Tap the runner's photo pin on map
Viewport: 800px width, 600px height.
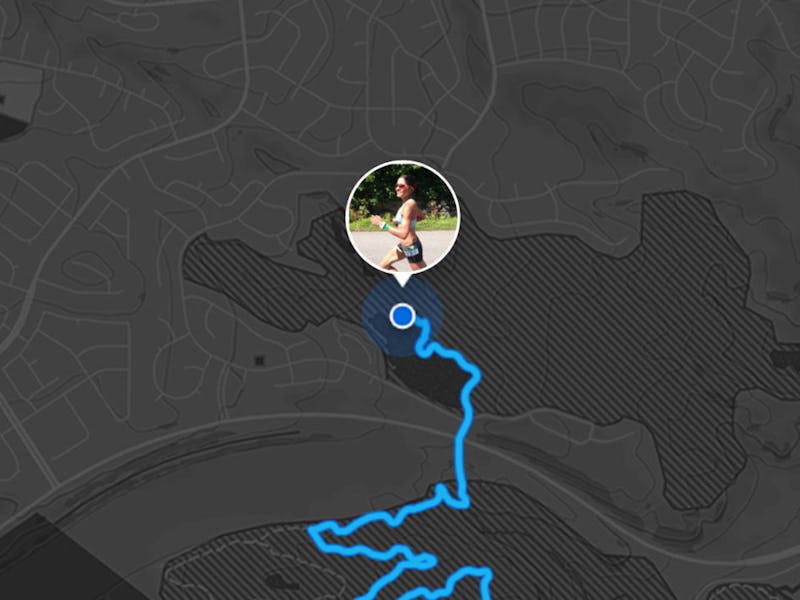[x=402, y=217]
